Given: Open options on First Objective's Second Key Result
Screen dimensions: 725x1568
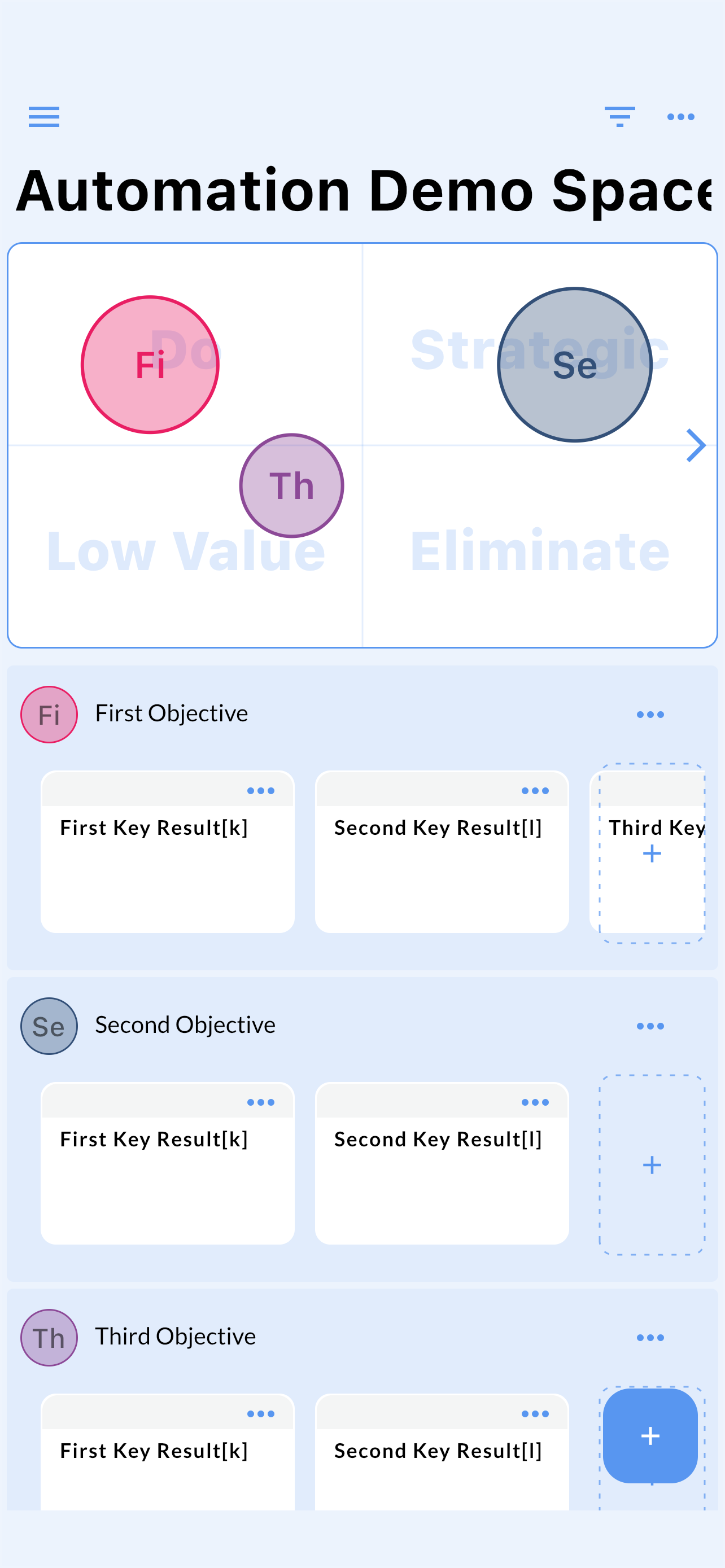Looking at the screenshot, I should coord(535,791).
